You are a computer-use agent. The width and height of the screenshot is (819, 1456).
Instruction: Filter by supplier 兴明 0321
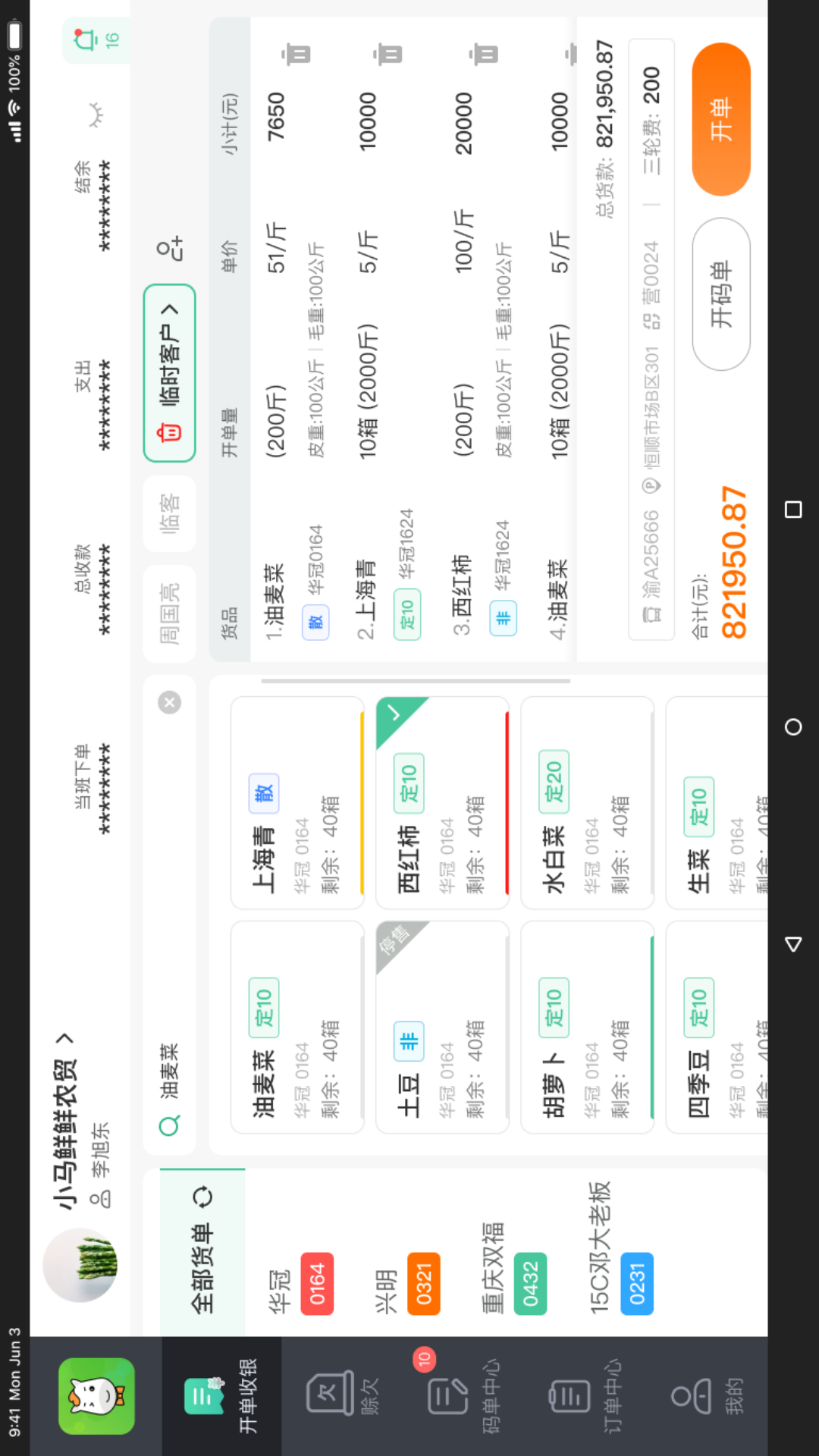pyautogui.click(x=406, y=1283)
